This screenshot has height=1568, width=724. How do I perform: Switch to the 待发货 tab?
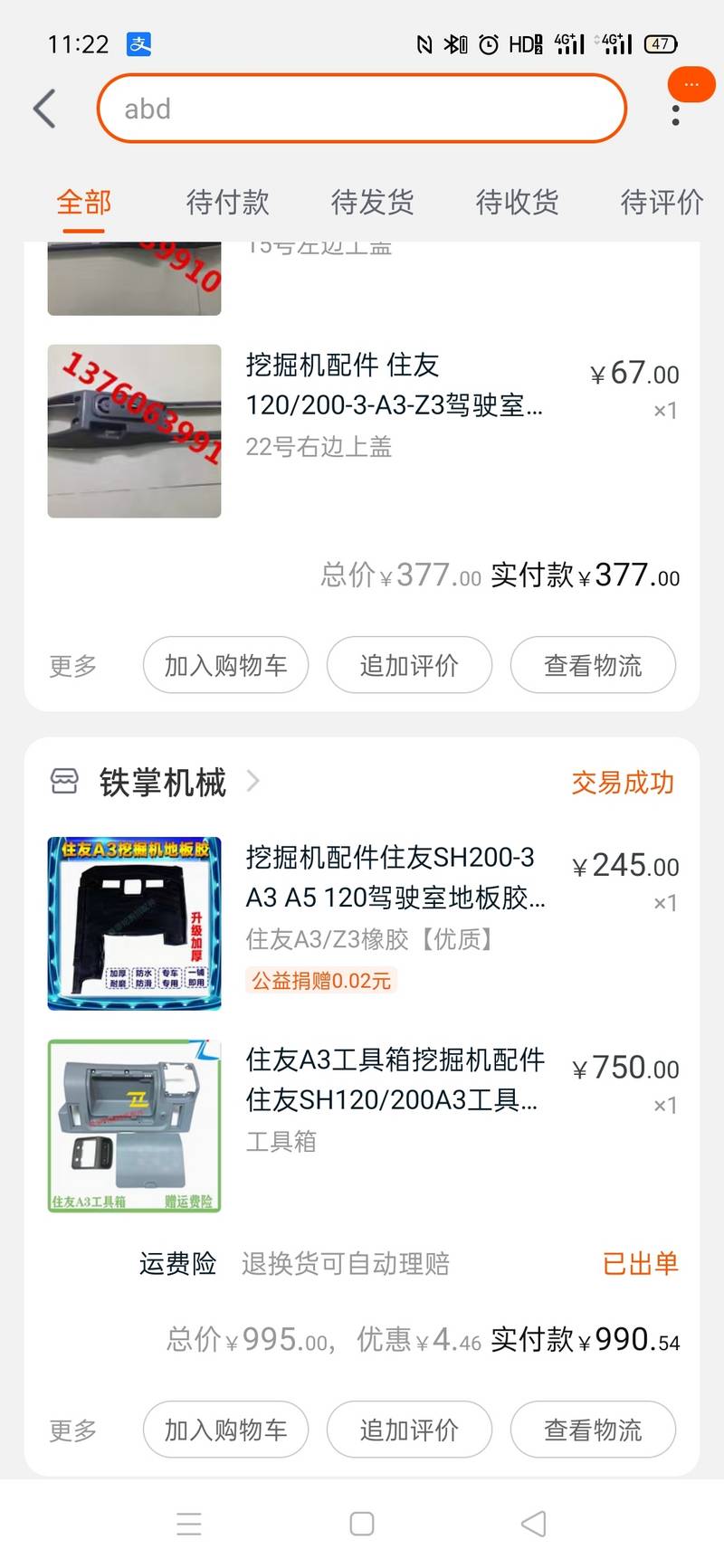[x=372, y=202]
